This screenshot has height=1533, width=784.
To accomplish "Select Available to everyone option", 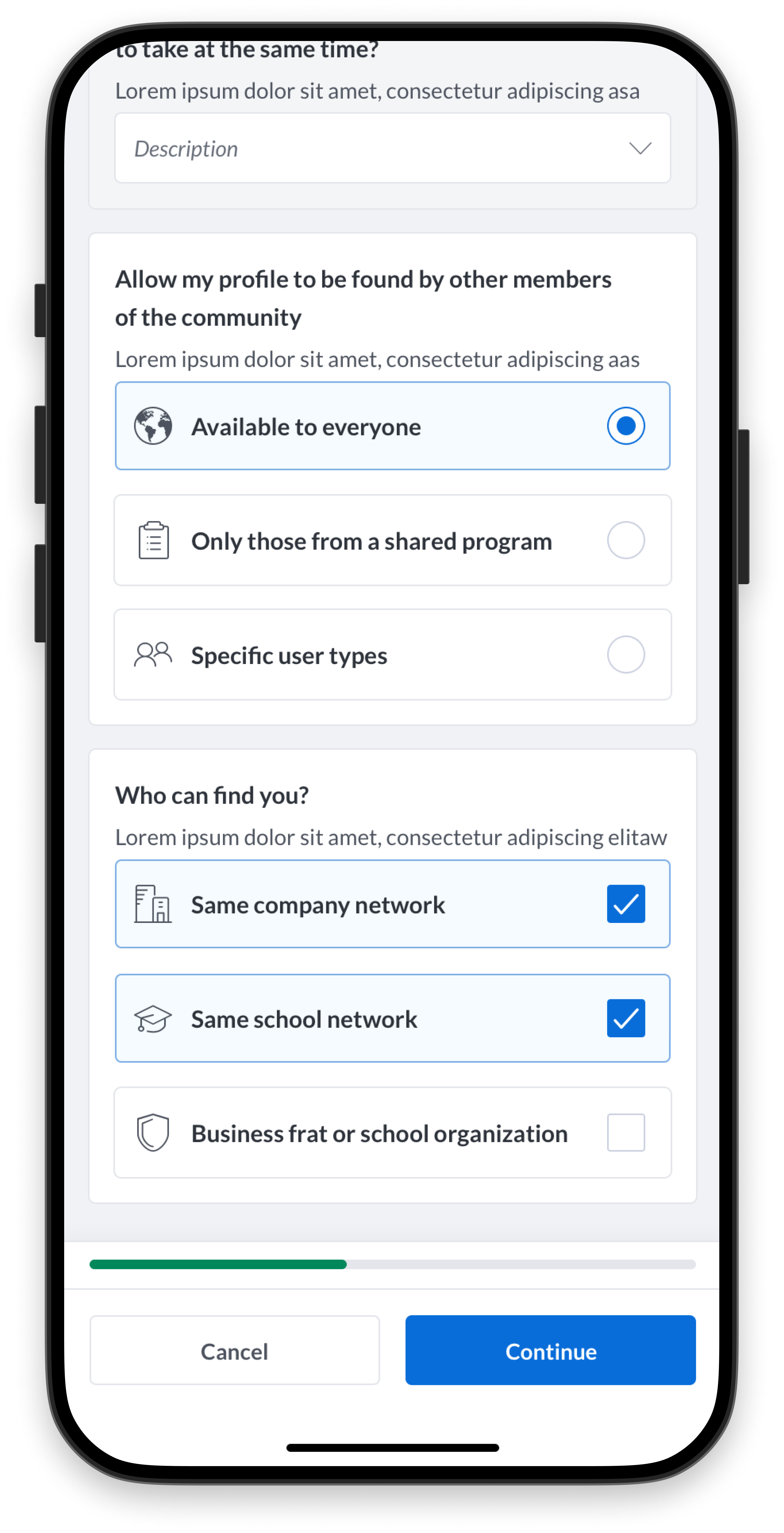I will coord(625,426).
